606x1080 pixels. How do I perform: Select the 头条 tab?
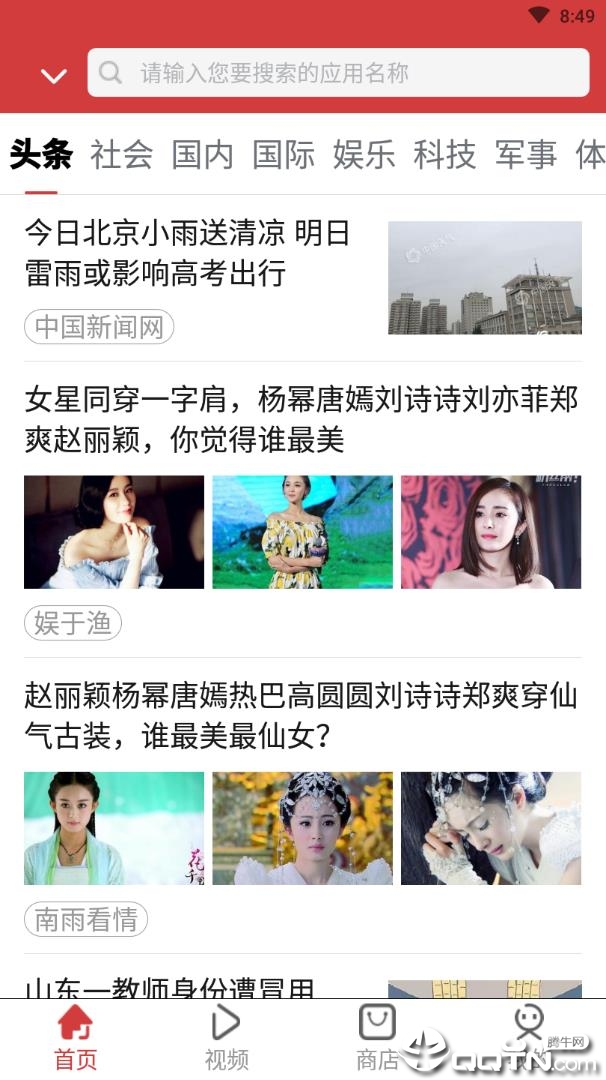click(41, 155)
